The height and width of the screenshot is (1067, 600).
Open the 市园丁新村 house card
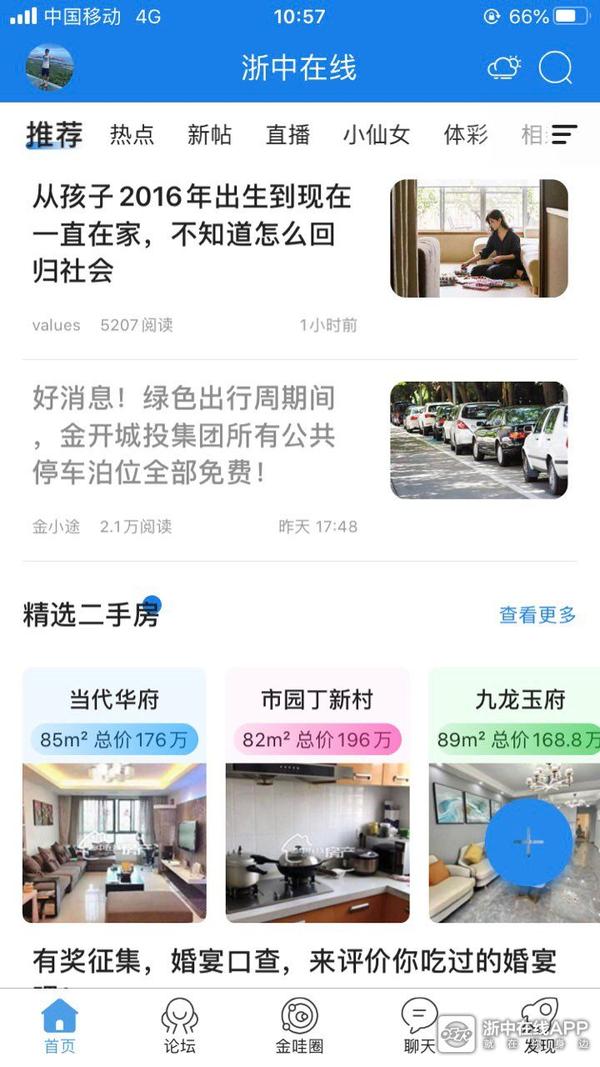pos(317,795)
